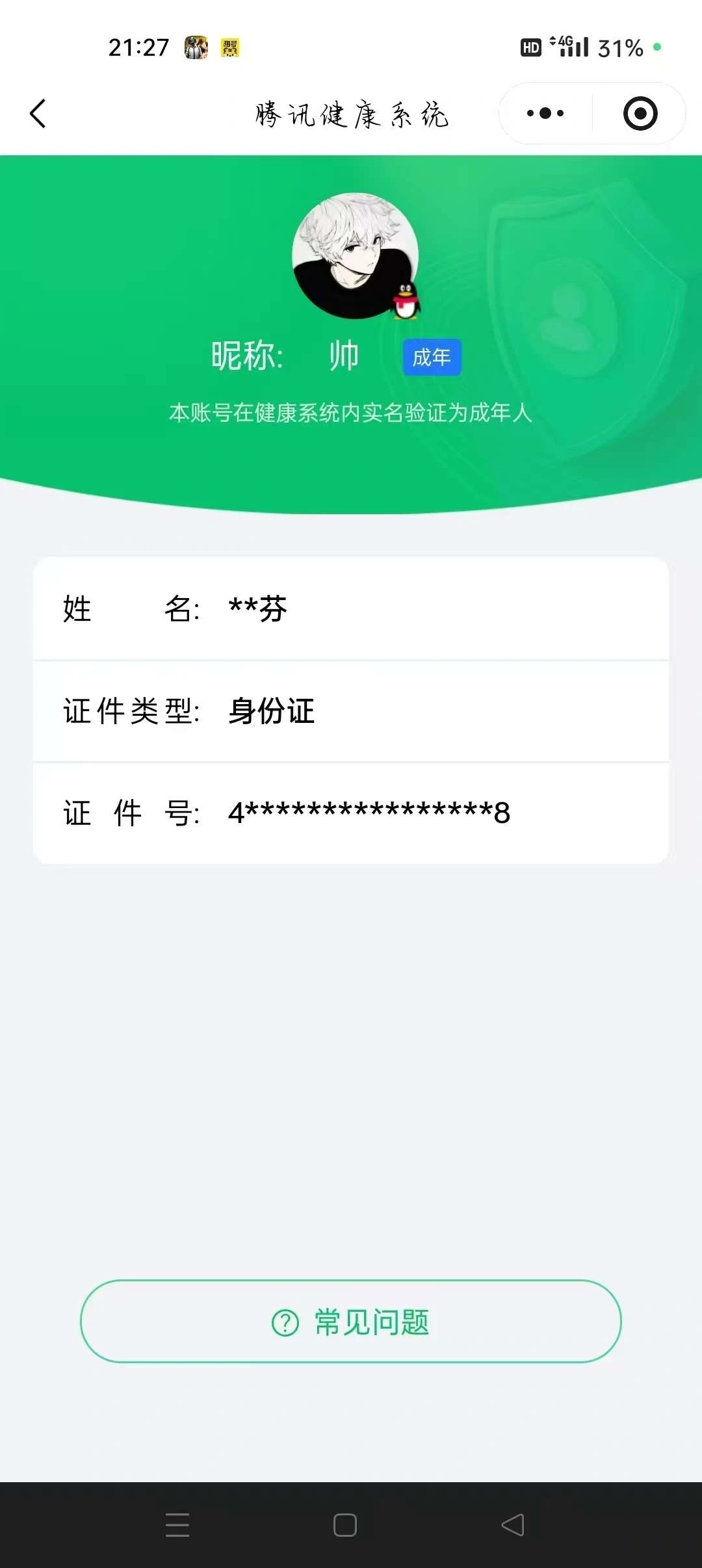Viewport: 702px width, 1568px height.
Task: Tap the 常见问题 FAQ button
Action: [351, 1322]
